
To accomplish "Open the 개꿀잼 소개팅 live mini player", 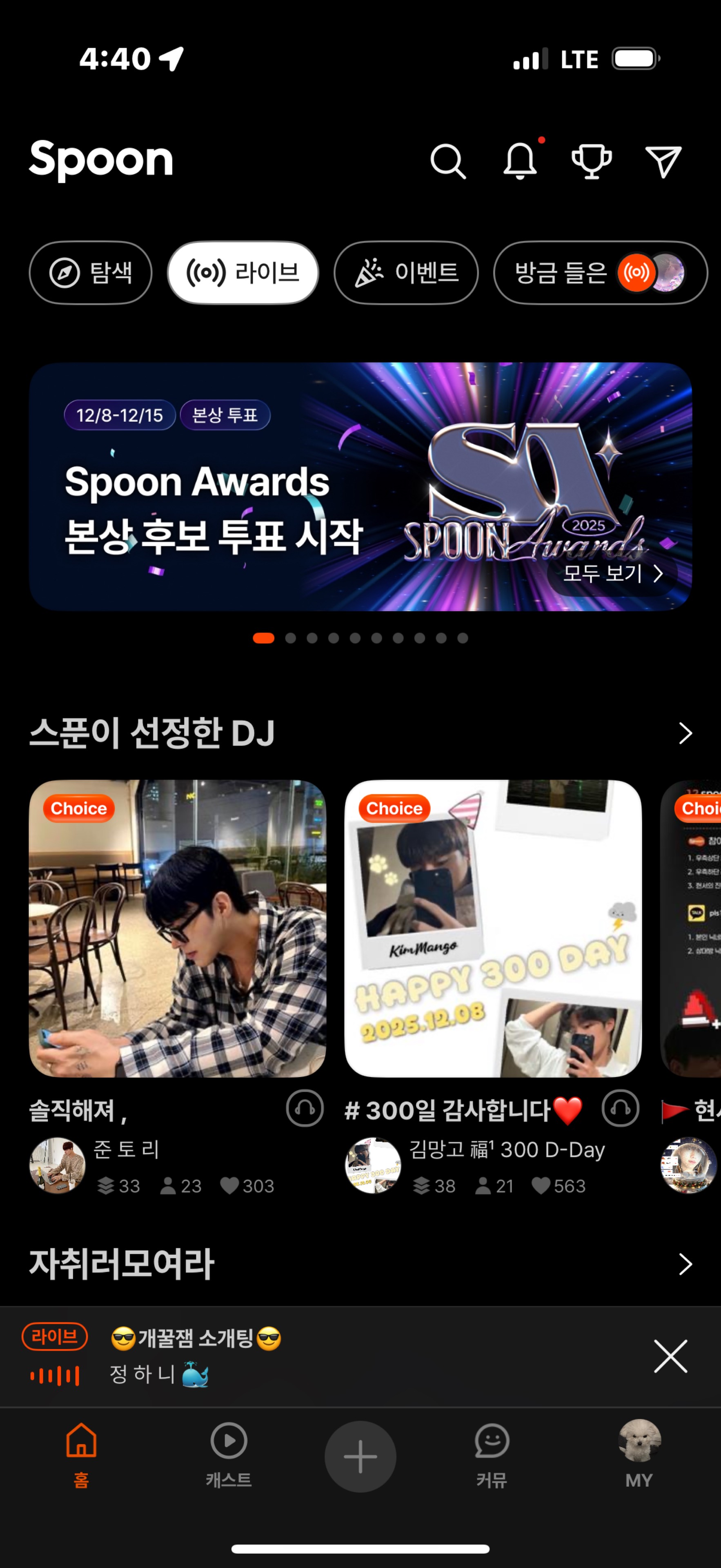I will [304, 1356].
